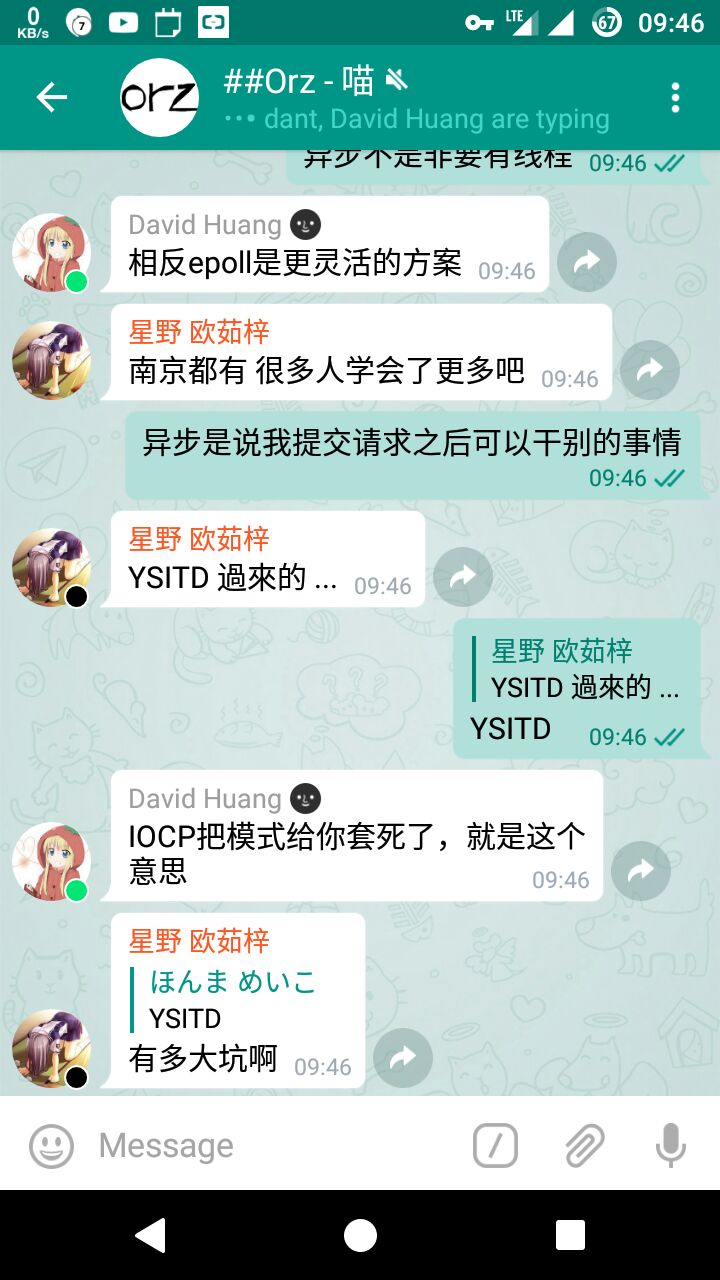Open the ##Orz group profile header

coord(380,97)
